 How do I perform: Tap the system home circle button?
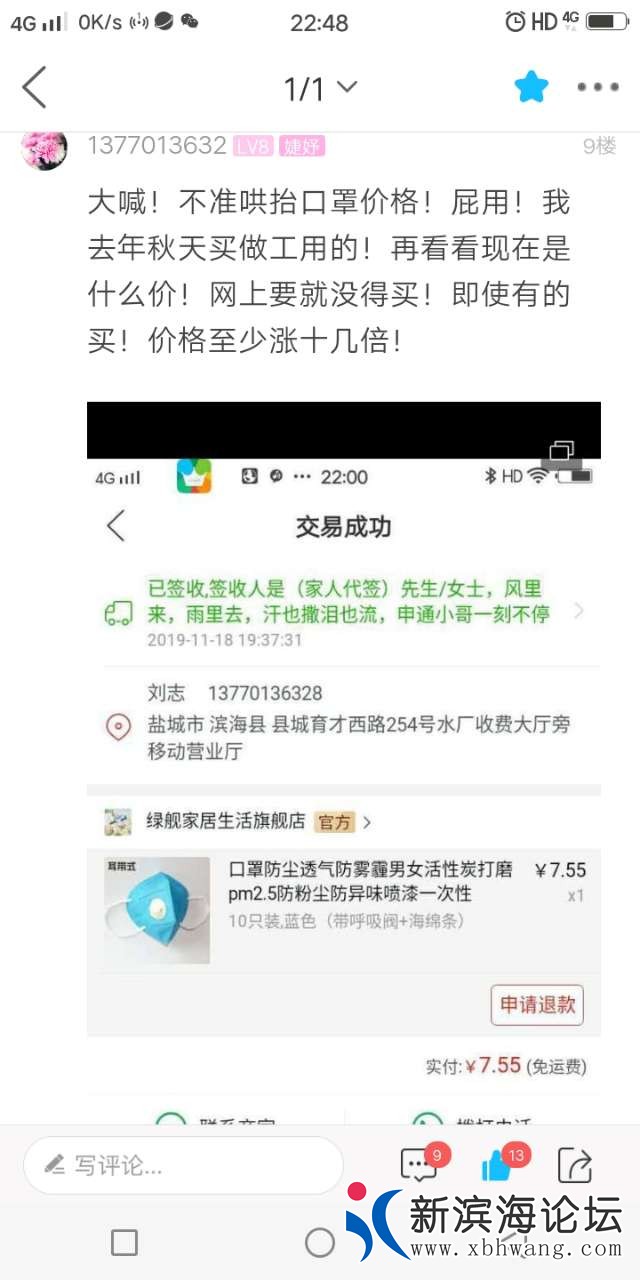coord(320,1242)
